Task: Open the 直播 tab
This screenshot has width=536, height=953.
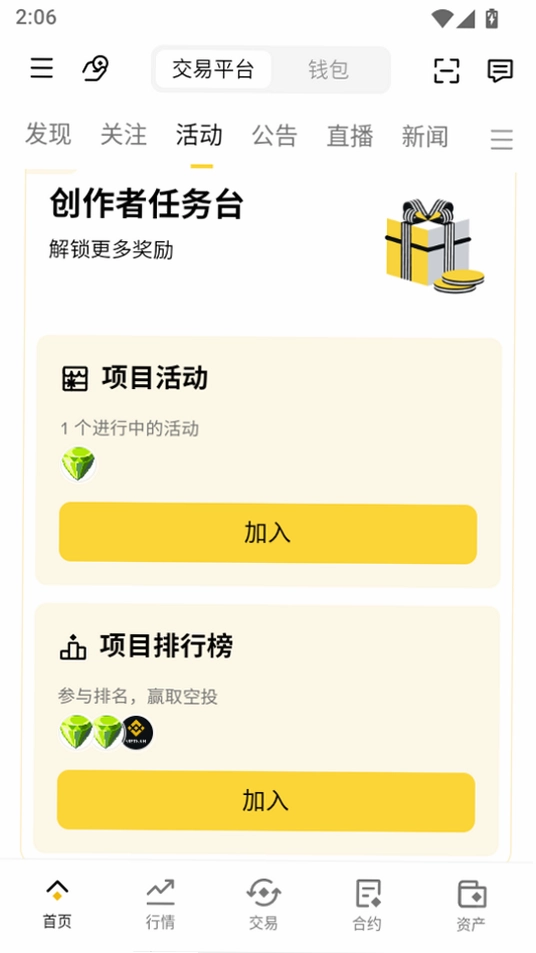Action: pos(350,135)
